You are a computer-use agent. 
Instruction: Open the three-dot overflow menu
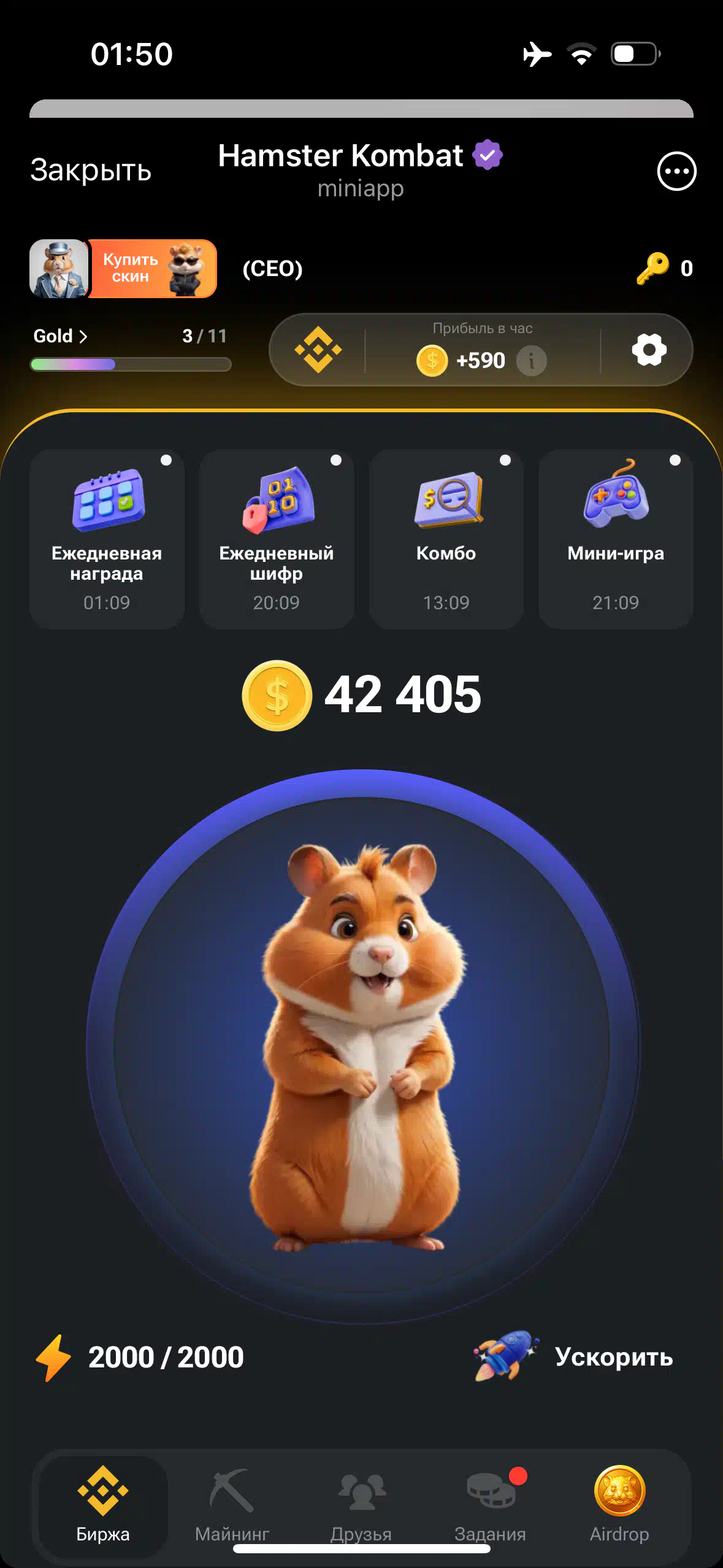coord(676,171)
